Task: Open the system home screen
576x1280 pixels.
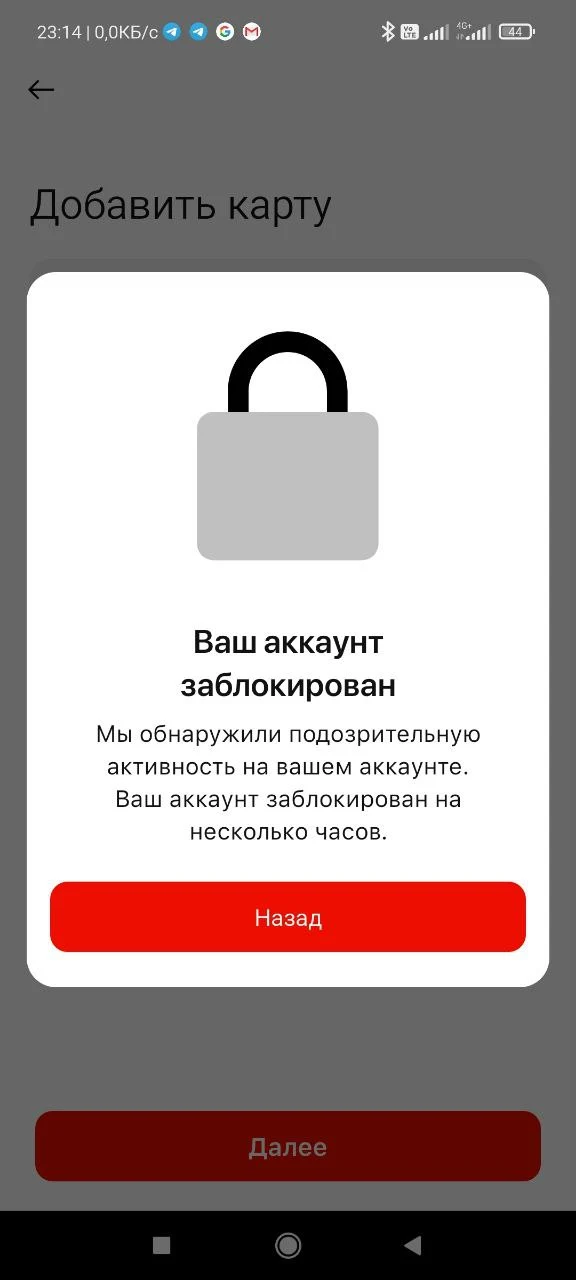Action: coord(288,1245)
